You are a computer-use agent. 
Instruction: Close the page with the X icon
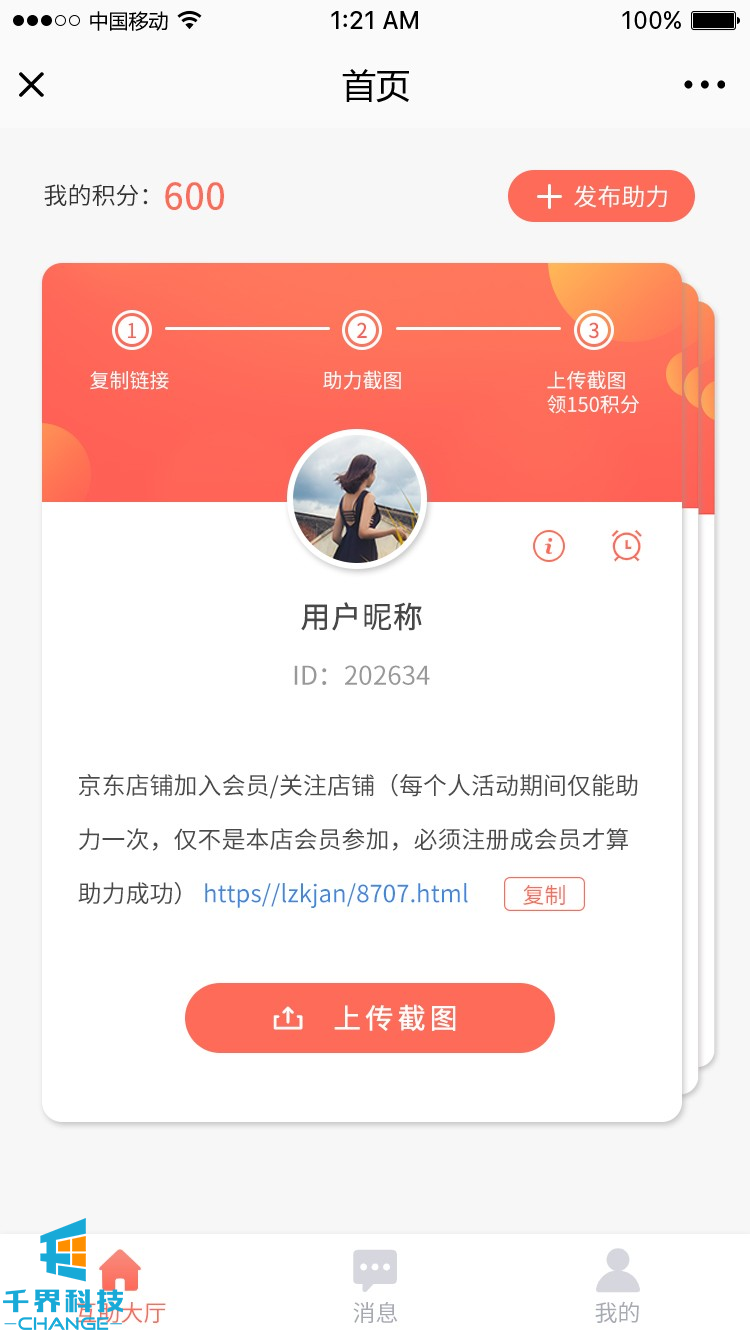point(32,86)
